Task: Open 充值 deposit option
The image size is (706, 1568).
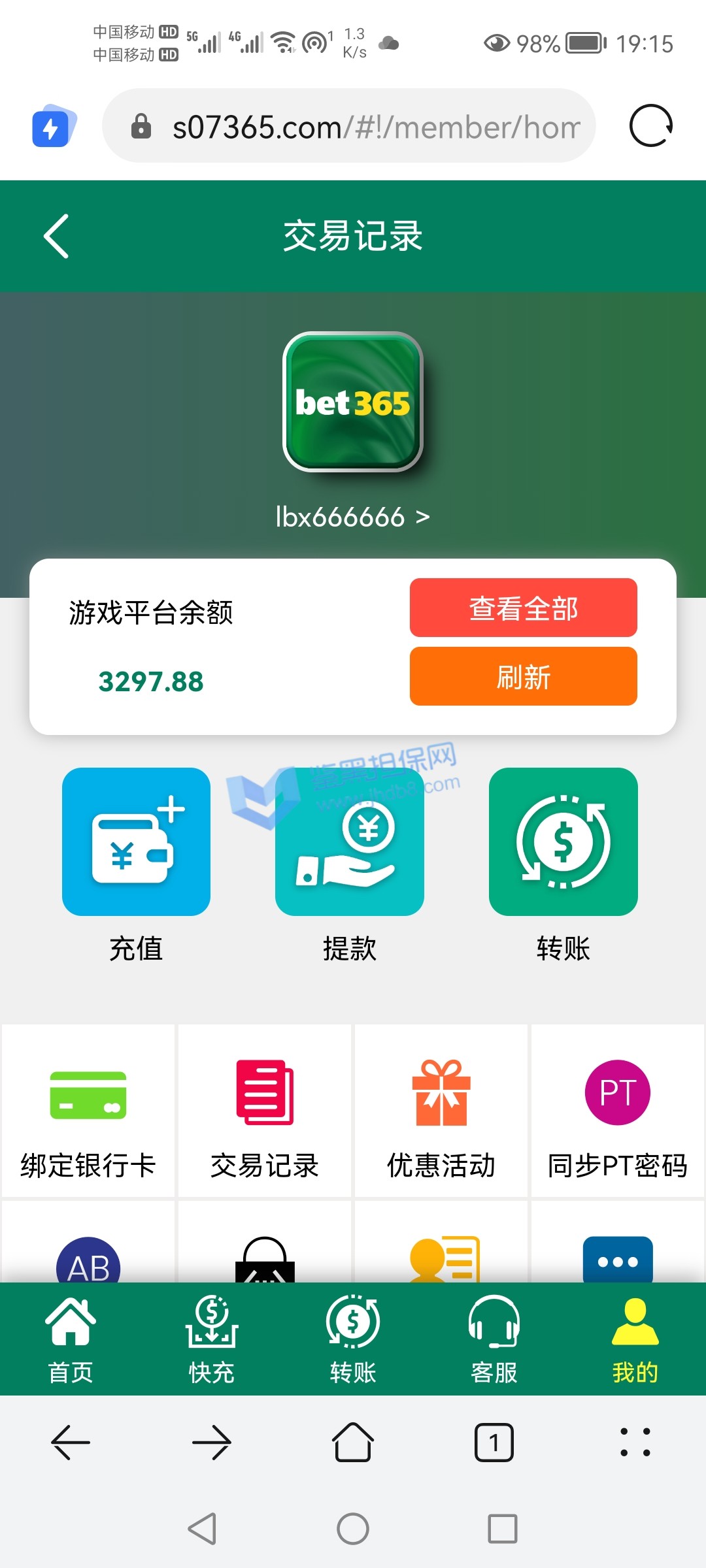Action: click(x=136, y=841)
